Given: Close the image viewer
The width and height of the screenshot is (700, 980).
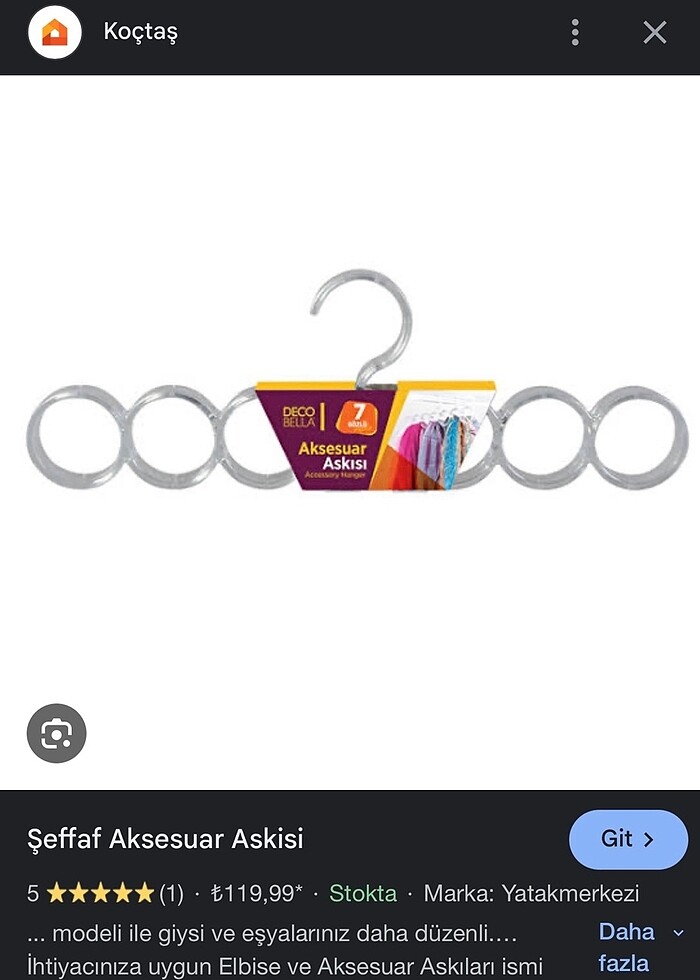Looking at the screenshot, I should coord(655,32).
